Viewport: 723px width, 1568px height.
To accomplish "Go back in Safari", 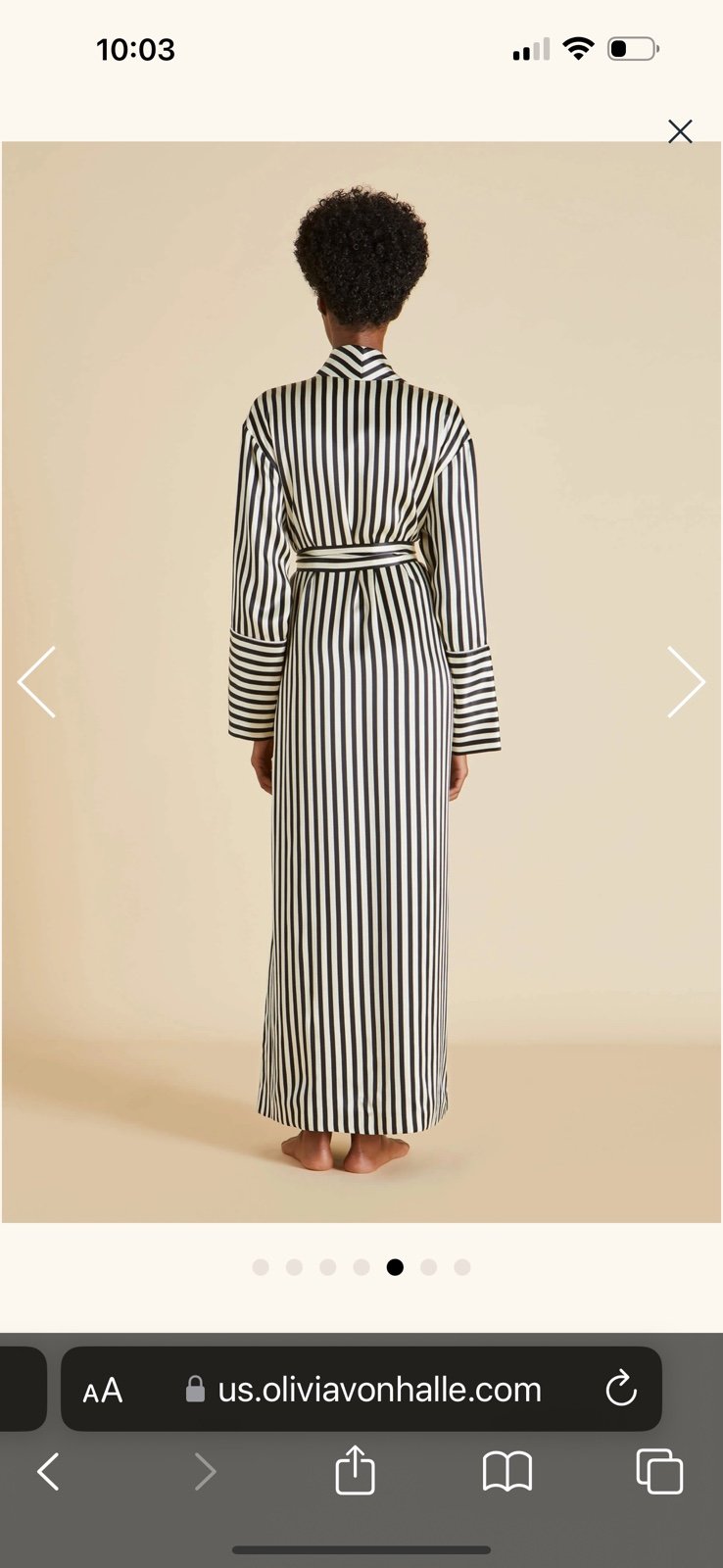I will pos(48,1471).
